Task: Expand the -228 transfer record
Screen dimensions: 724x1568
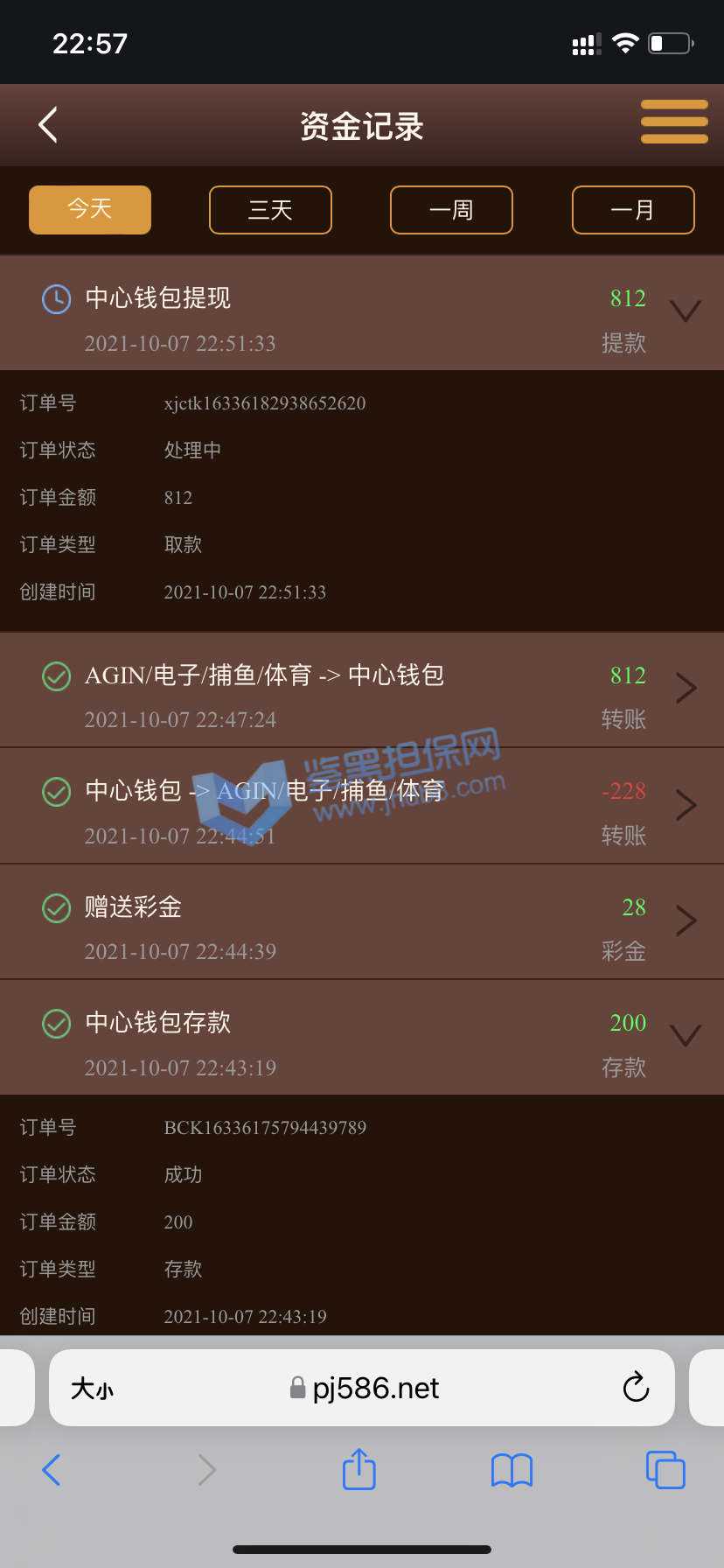Action: click(686, 805)
